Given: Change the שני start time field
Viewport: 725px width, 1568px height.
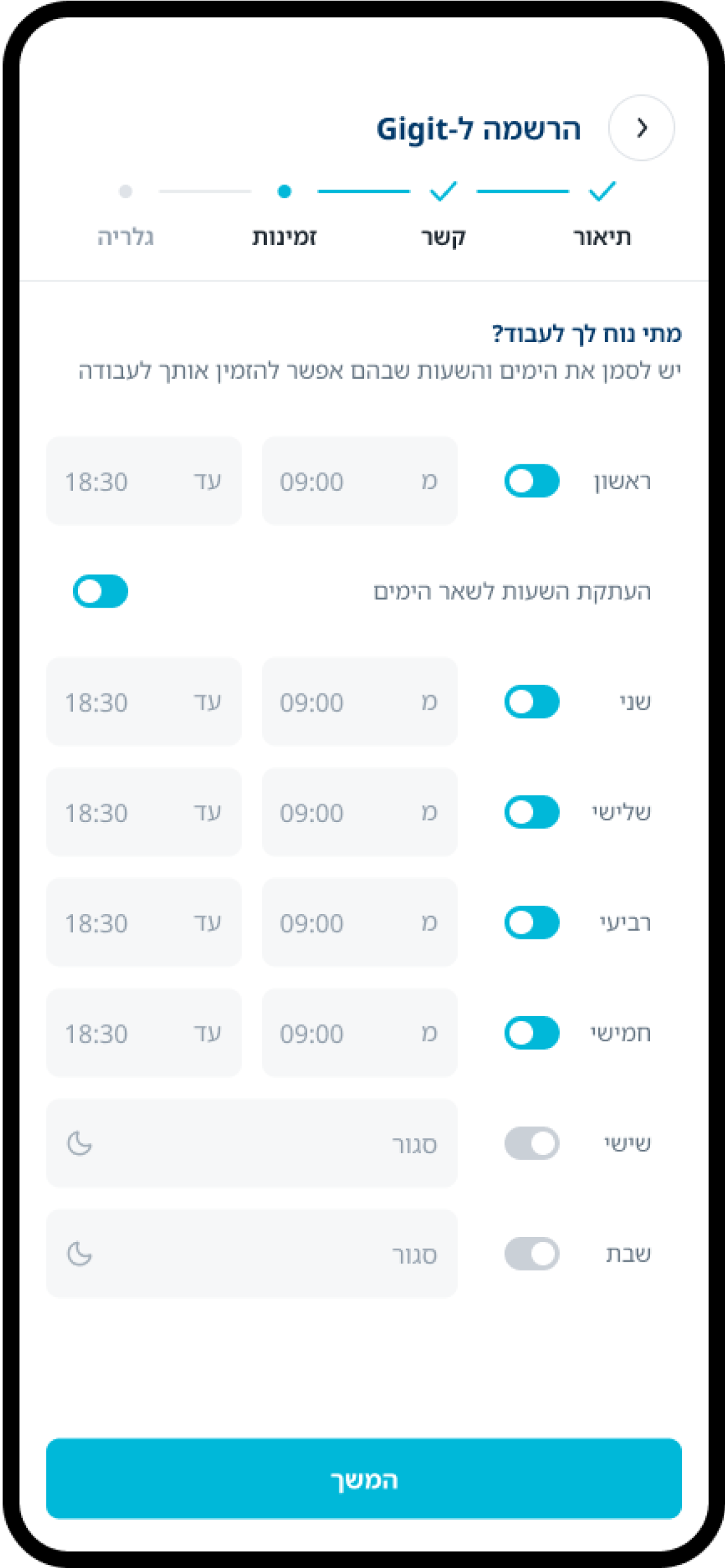Looking at the screenshot, I should (x=359, y=702).
